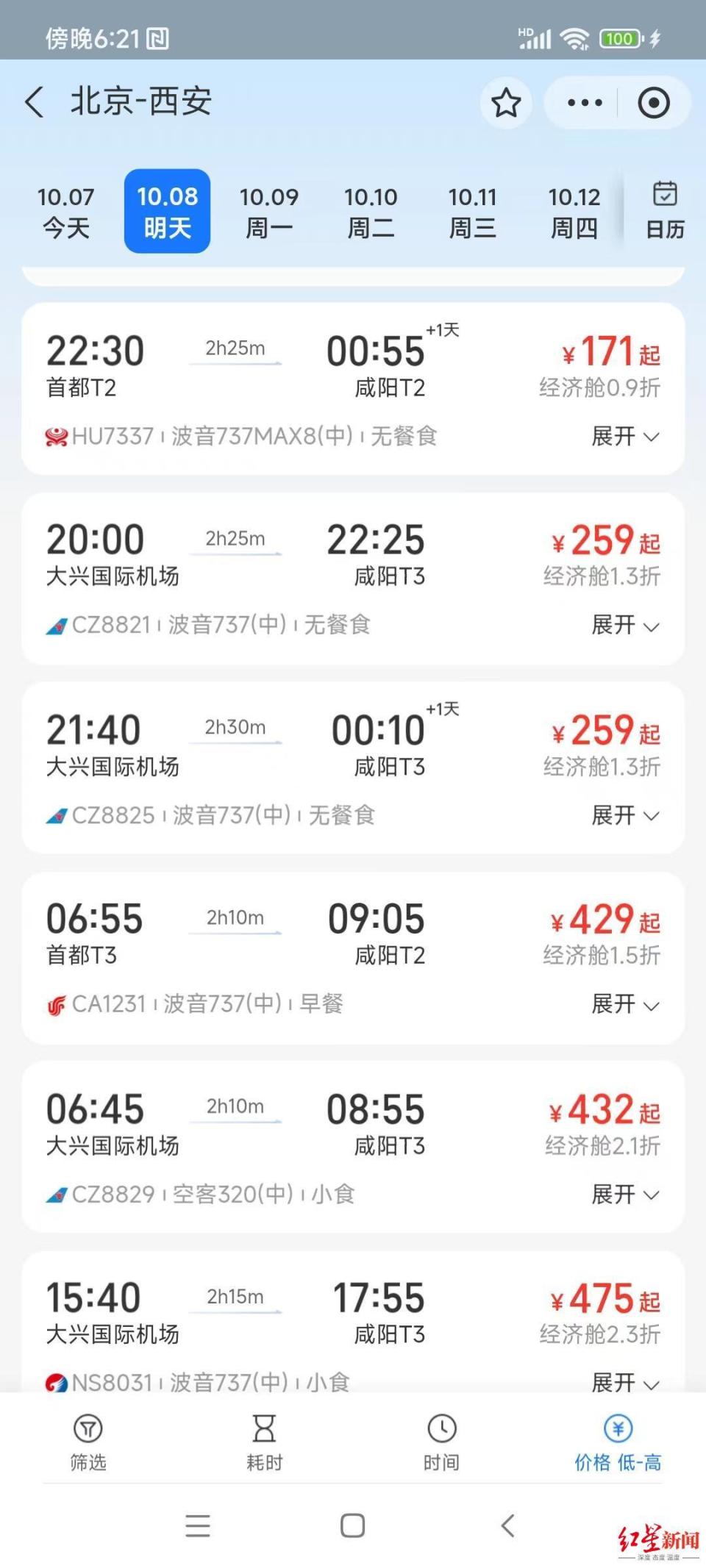Close the mini program with the circle icon
Screen dimensions: 706x1568
pyautogui.click(x=653, y=103)
